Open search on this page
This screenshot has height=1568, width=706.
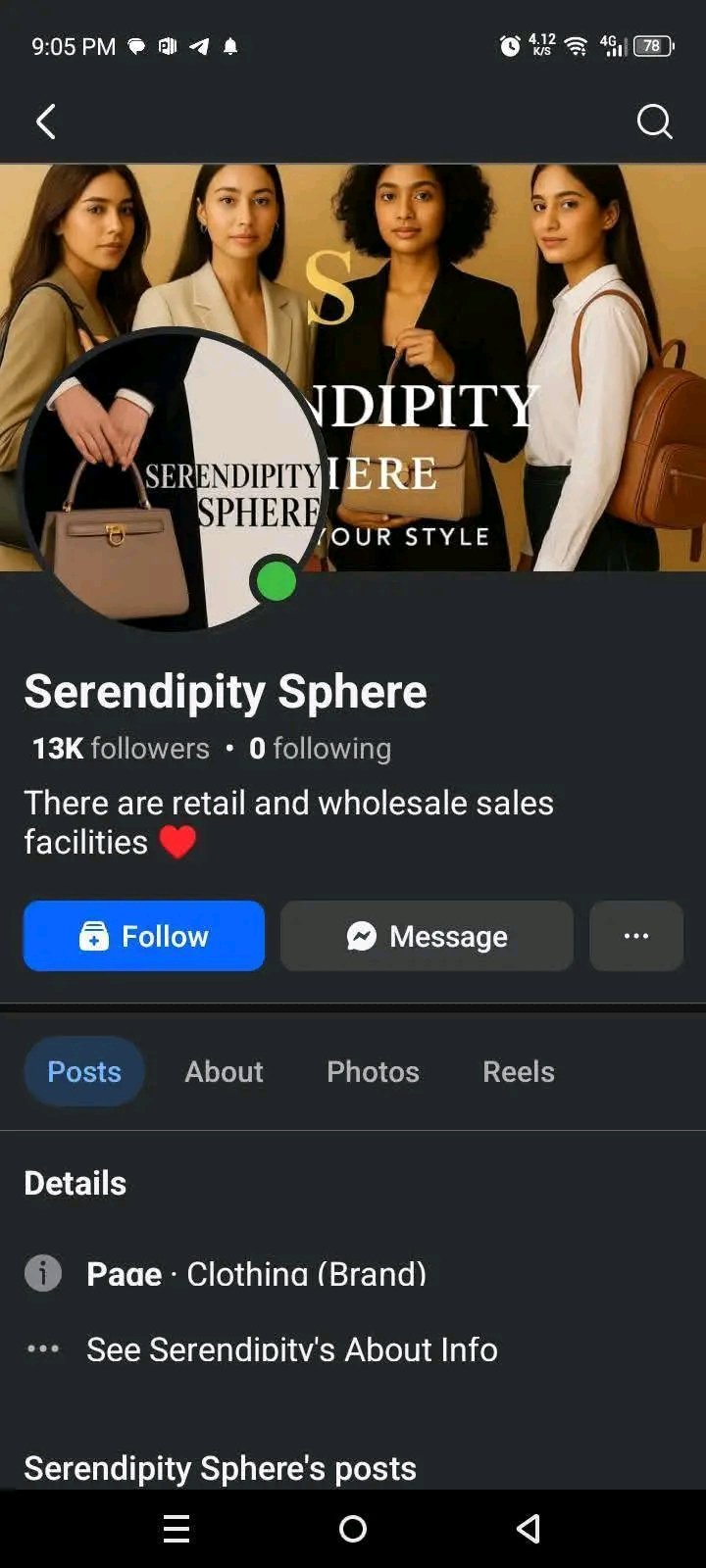pos(654,122)
